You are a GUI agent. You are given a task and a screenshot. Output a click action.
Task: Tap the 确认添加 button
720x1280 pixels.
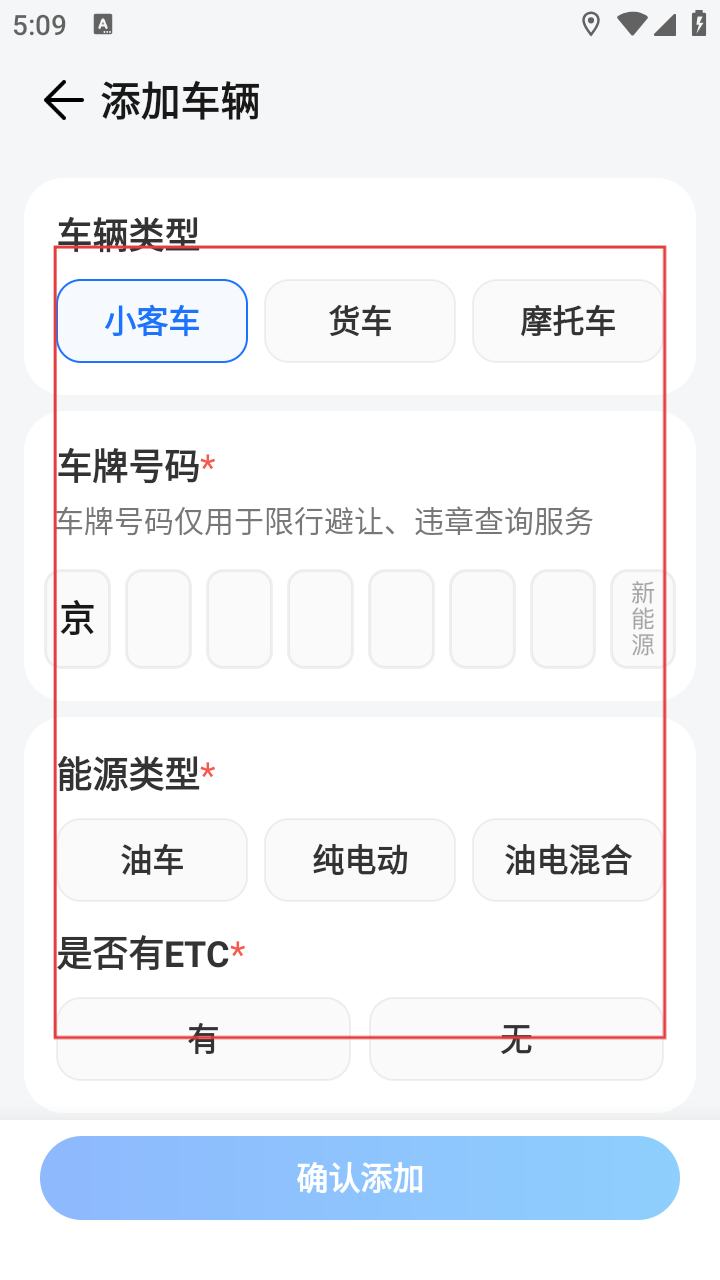[360, 1178]
